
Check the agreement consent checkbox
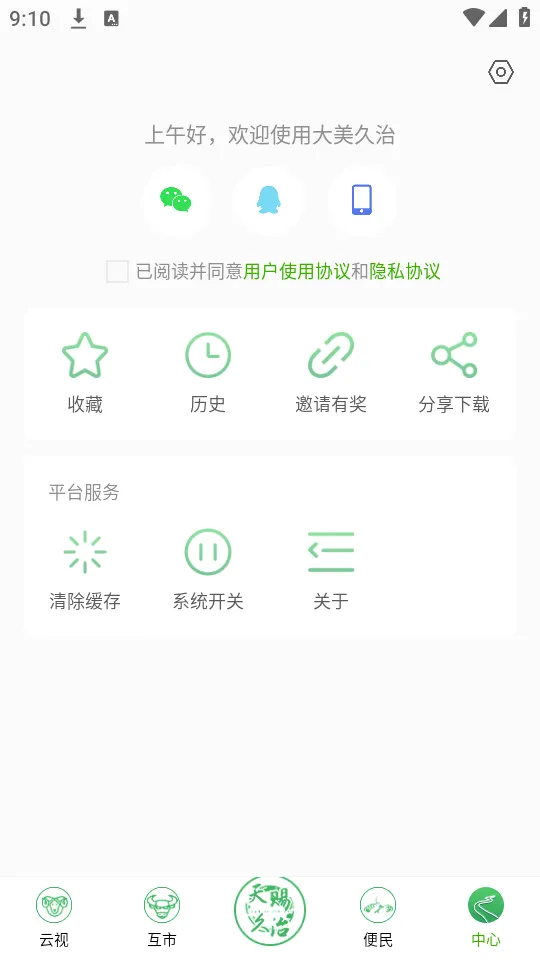coord(117,271)
